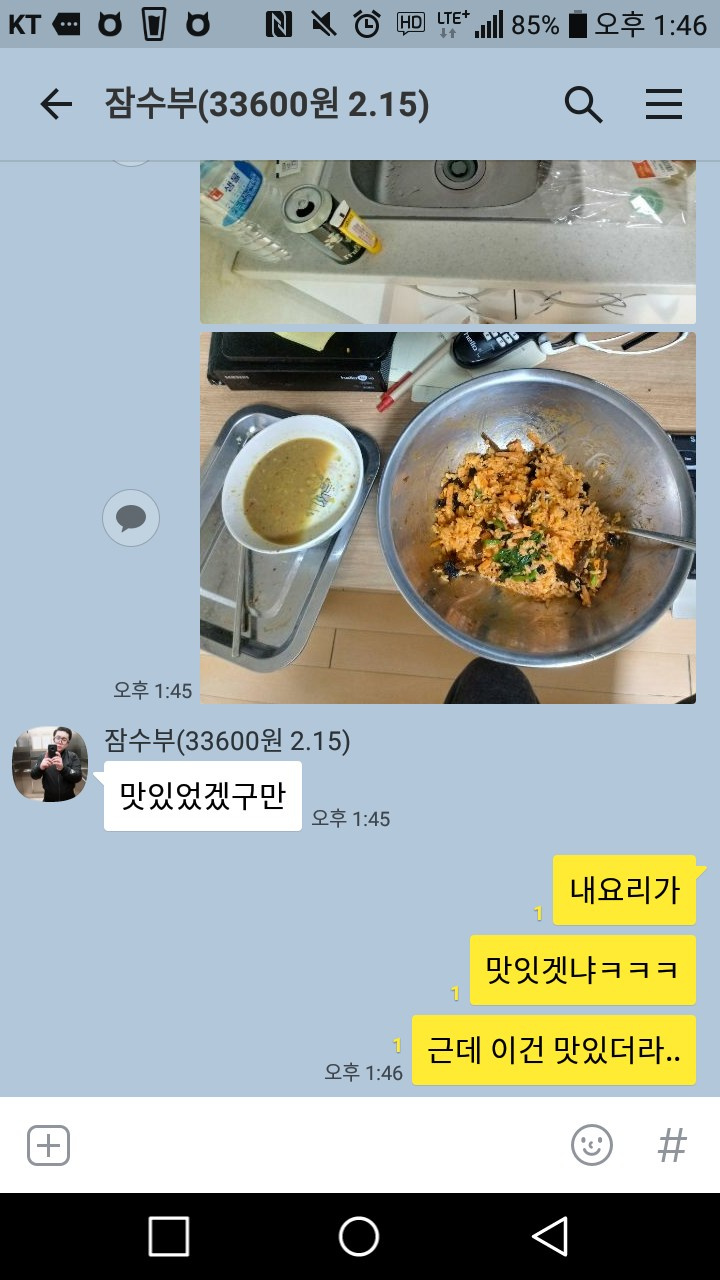Viewport: 720px width, 1280px height.
Task: Open the hashtag search
Action: pos(672,1145)
